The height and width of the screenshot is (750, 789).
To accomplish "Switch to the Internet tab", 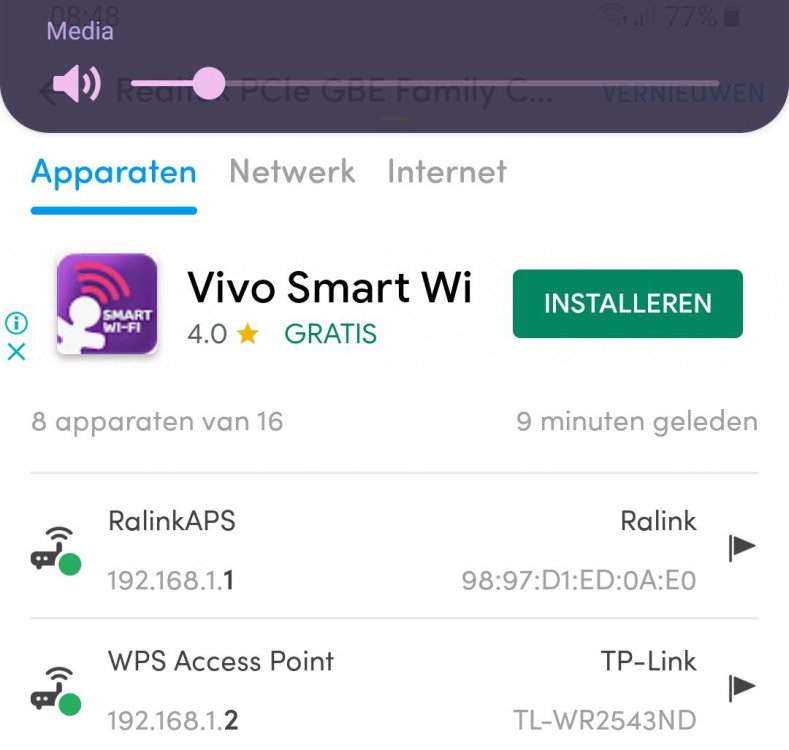I will 447,172.
